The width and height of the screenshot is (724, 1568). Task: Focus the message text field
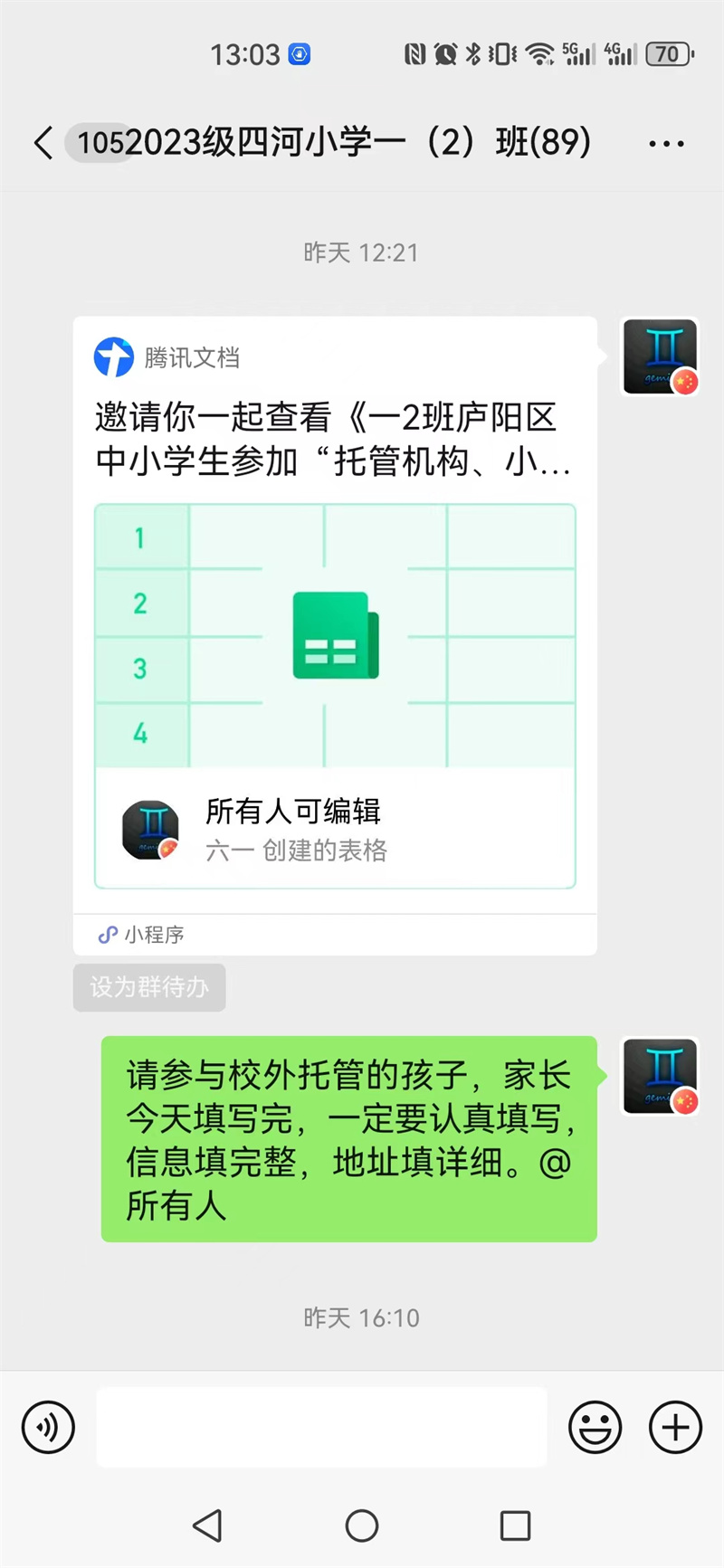click(321, 1427)
